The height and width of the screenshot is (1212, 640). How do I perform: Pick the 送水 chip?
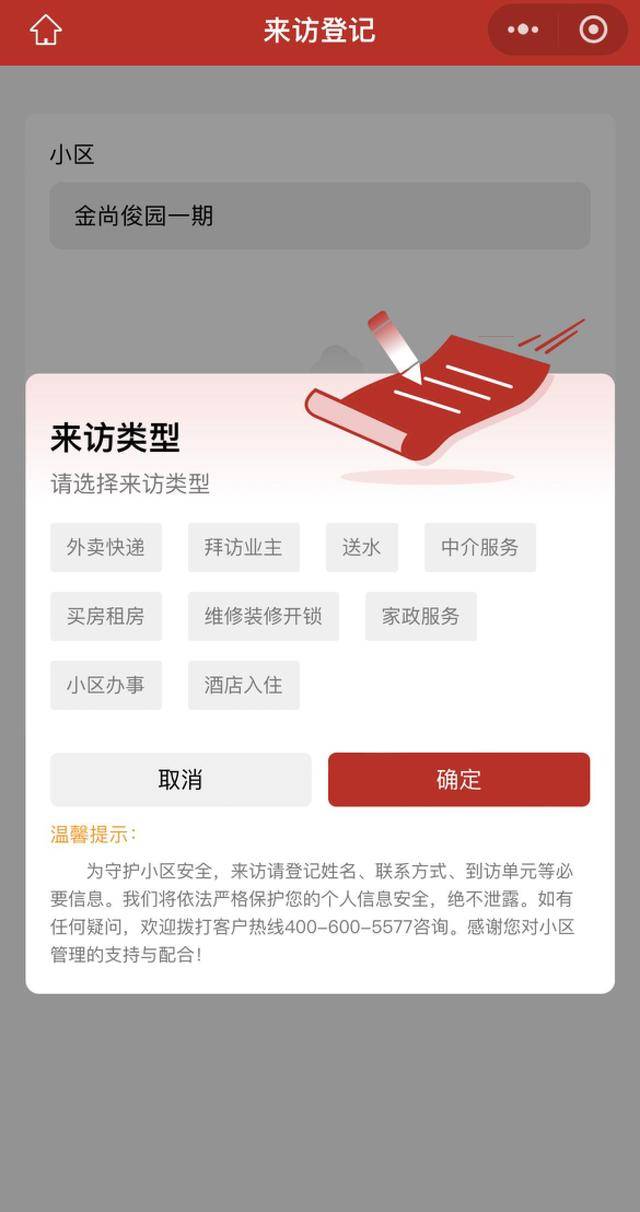pos(361,547)
